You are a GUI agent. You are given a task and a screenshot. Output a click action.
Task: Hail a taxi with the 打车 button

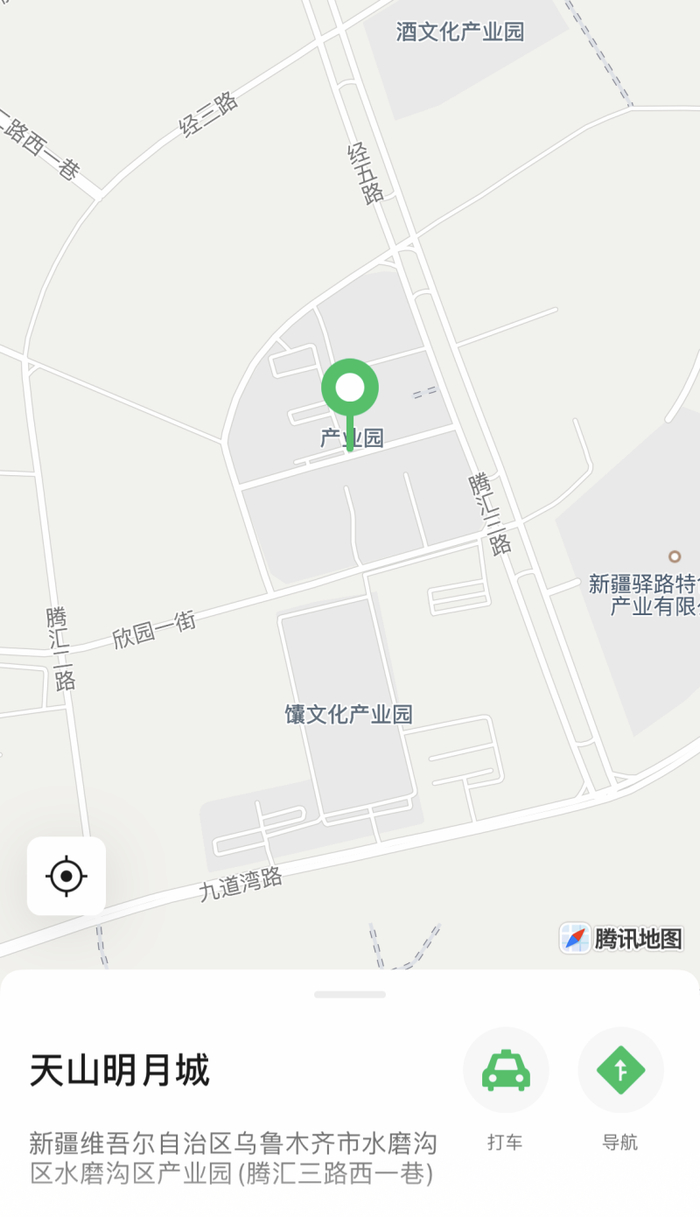click(x=506, y=1071)
